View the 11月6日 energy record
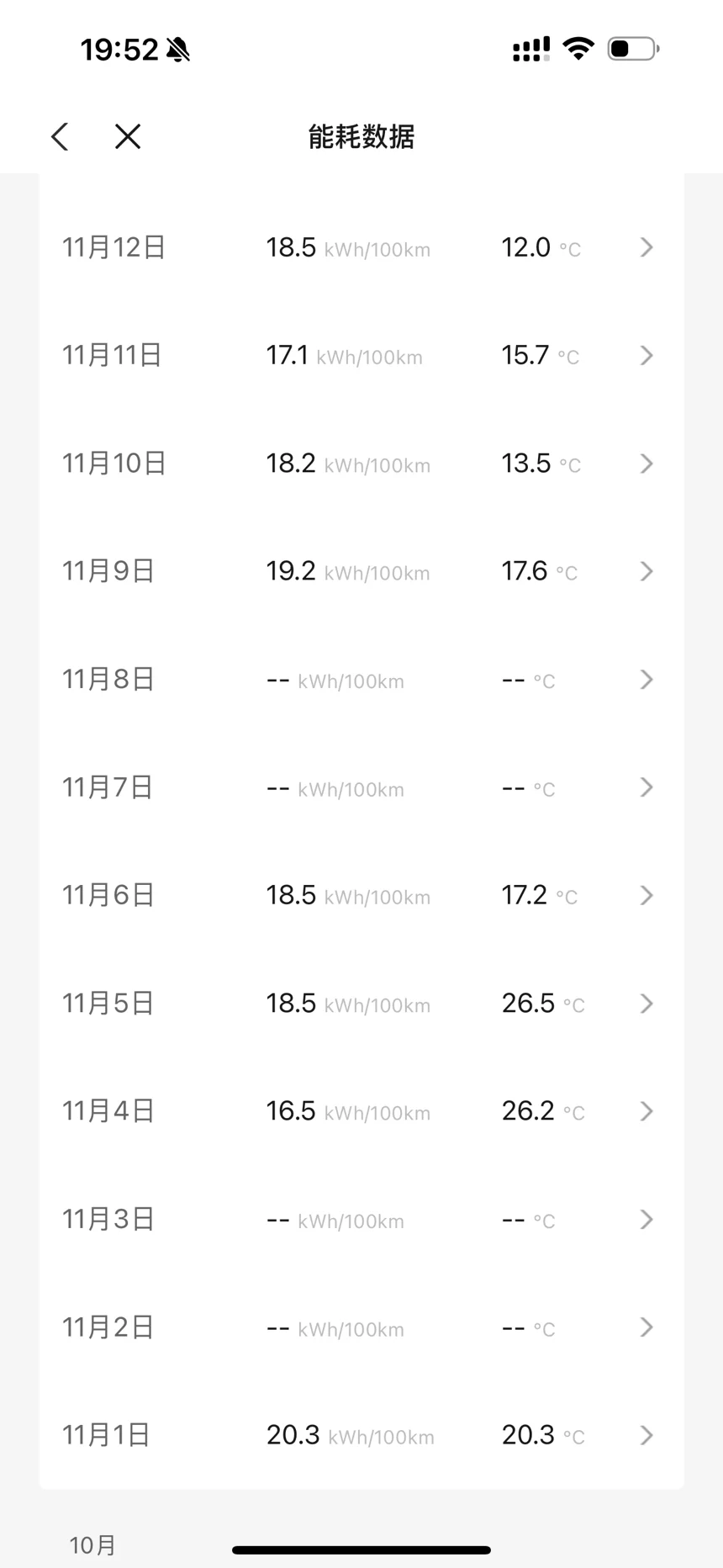Screen dimensions: 723x1568 (361, 895)
